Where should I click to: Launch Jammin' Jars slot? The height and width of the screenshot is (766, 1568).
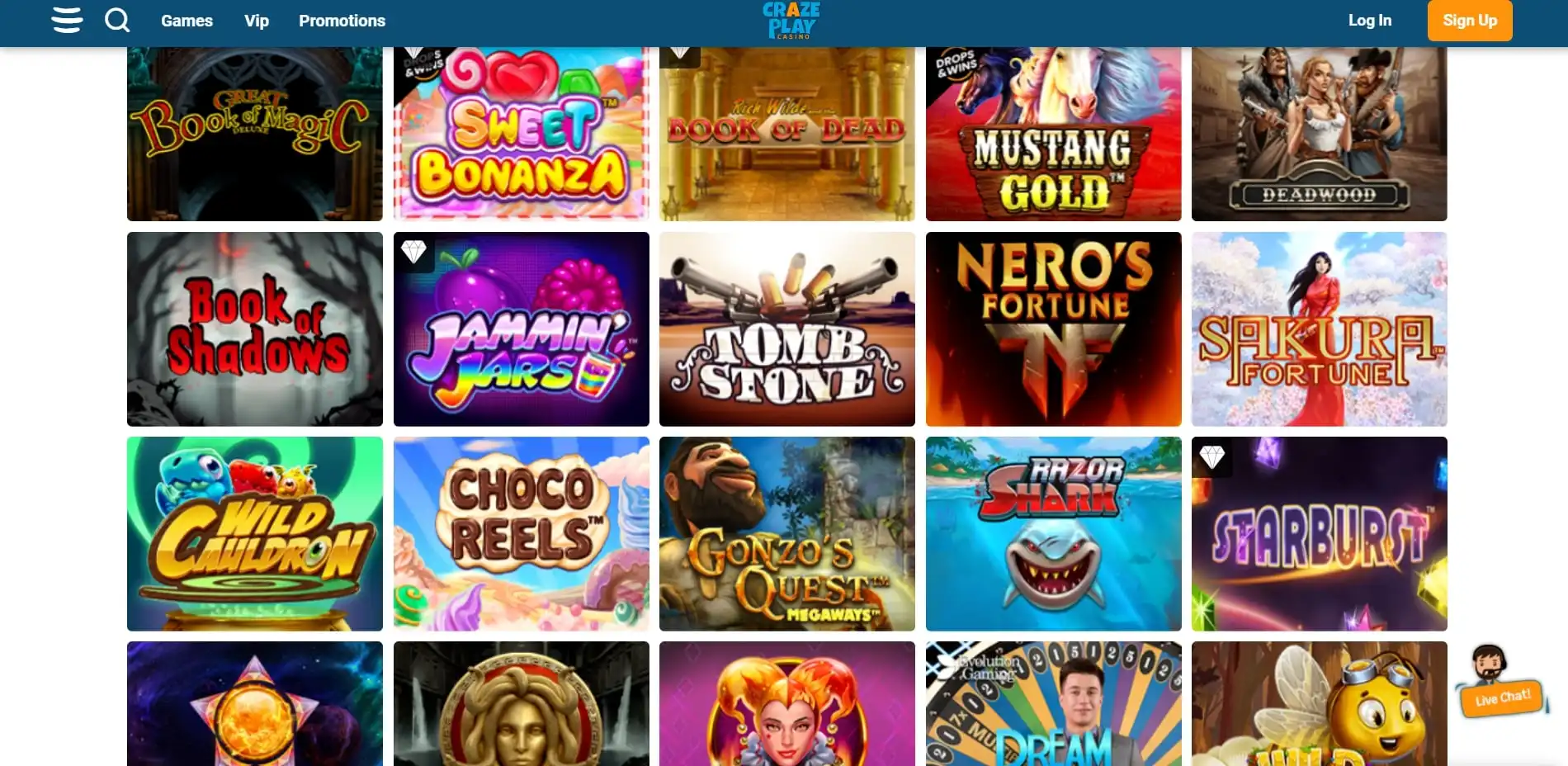point(521,329)
